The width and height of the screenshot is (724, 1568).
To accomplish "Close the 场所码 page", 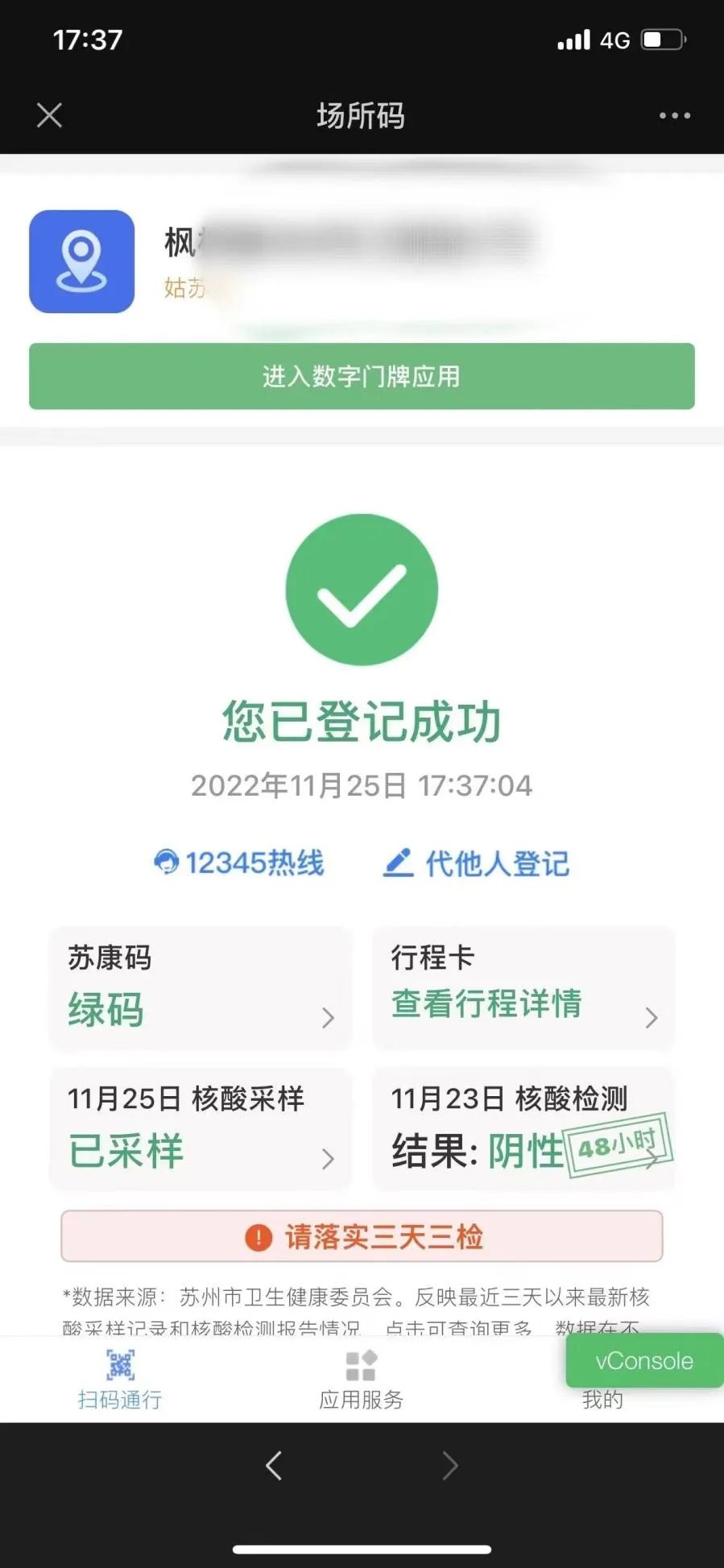I will [49, 115].
